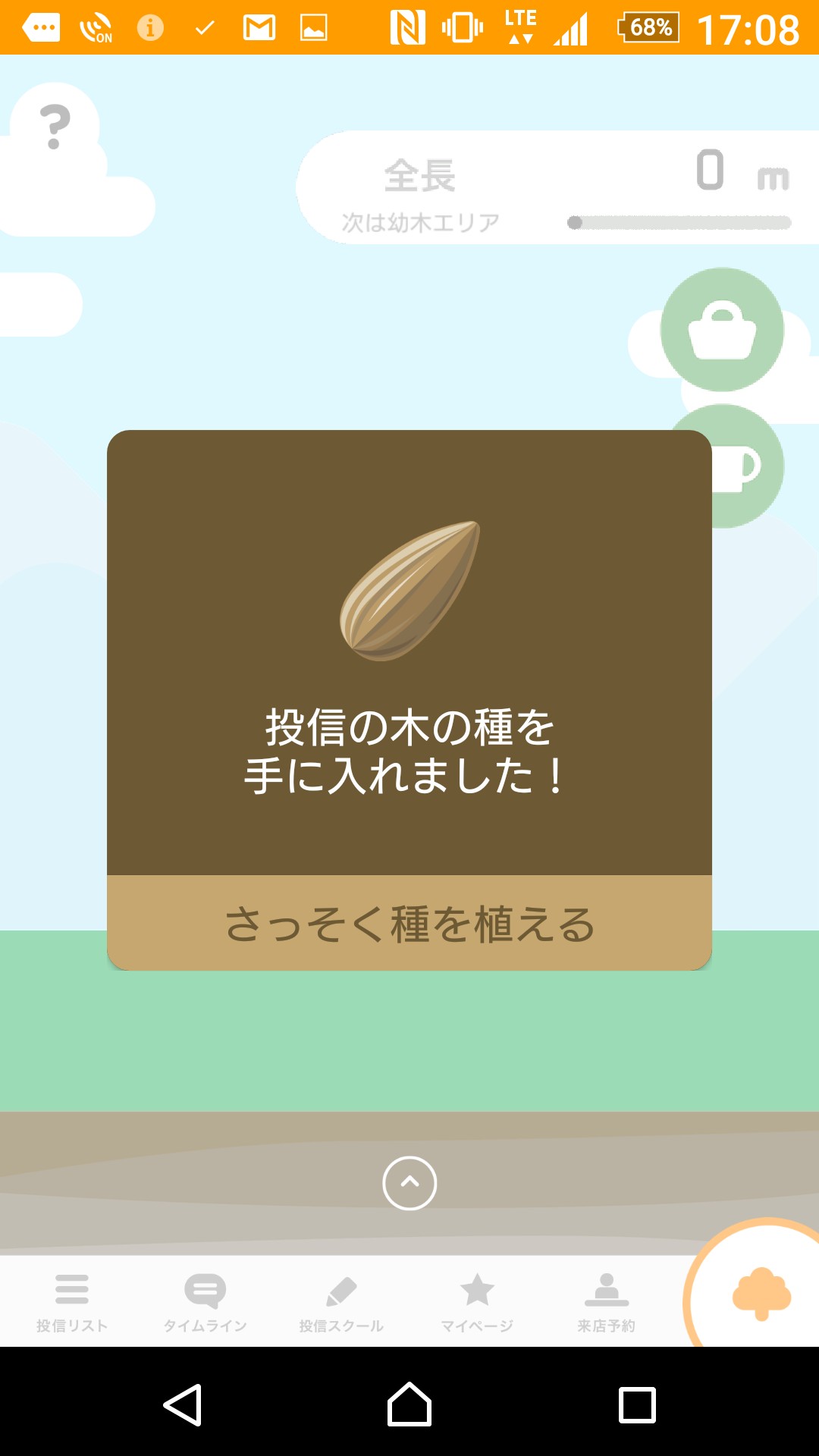Screen dimensions: 819x1456
Task: Go to the system home screen
Action: 409,1404
